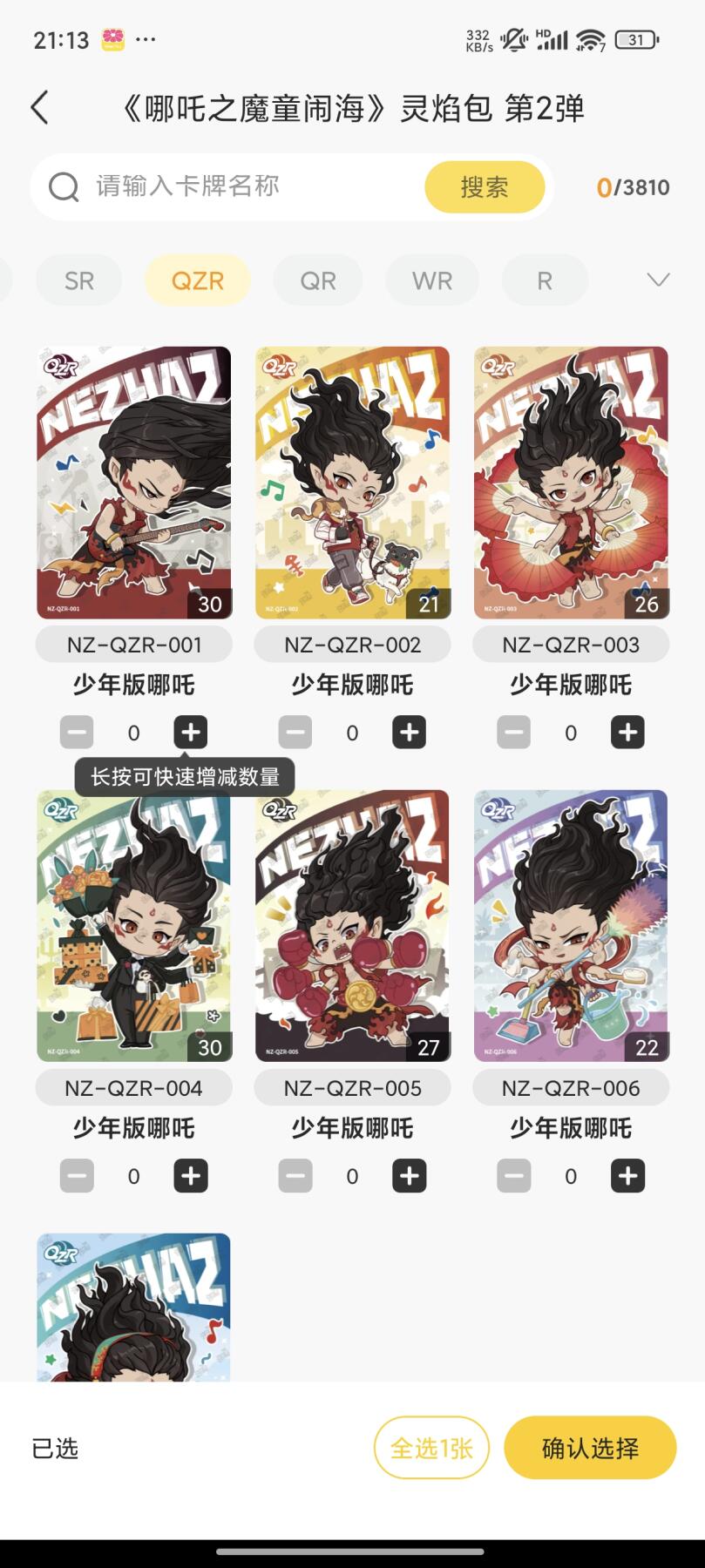Increase quantity of NZ-QZR-003
This screenshot has width=705, height=1568.
click(627, 733)
